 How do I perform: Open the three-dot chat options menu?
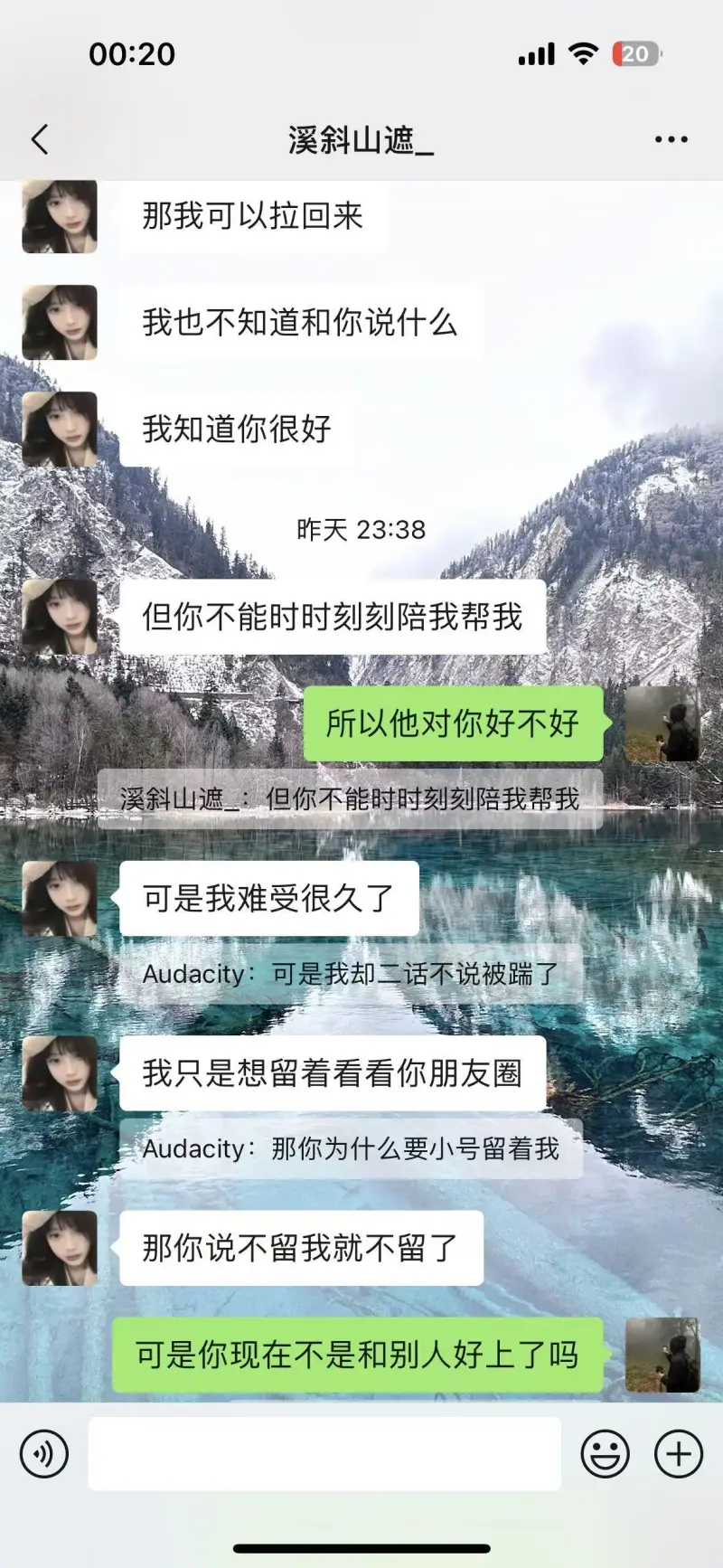coord(671,139)
